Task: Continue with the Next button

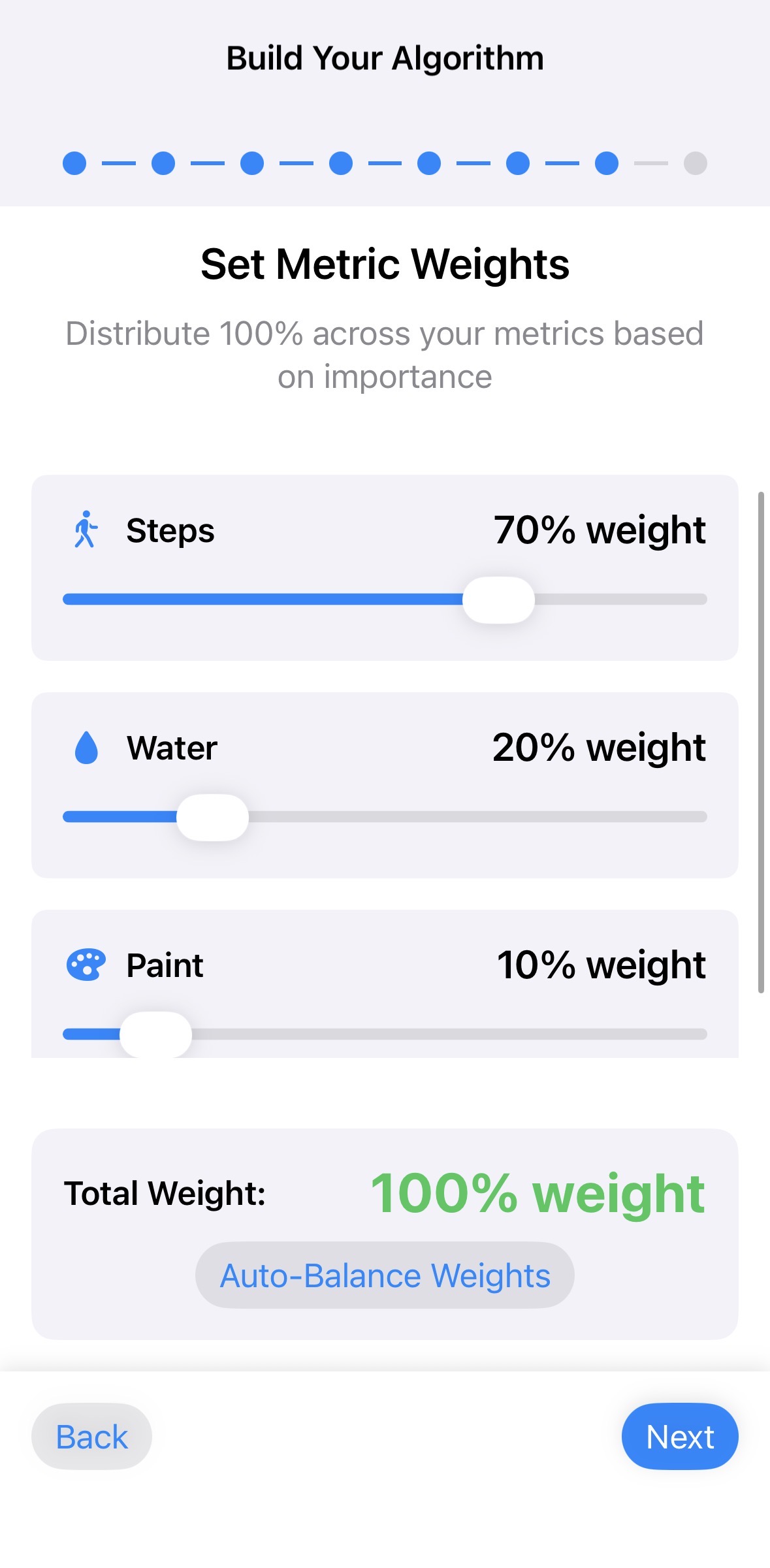Action: 679,1437
